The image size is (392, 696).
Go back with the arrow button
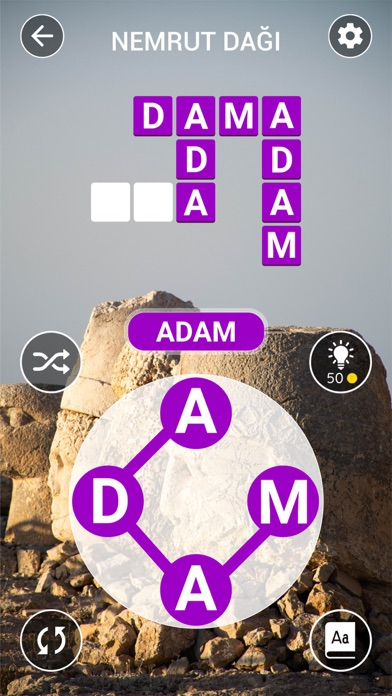42,36
